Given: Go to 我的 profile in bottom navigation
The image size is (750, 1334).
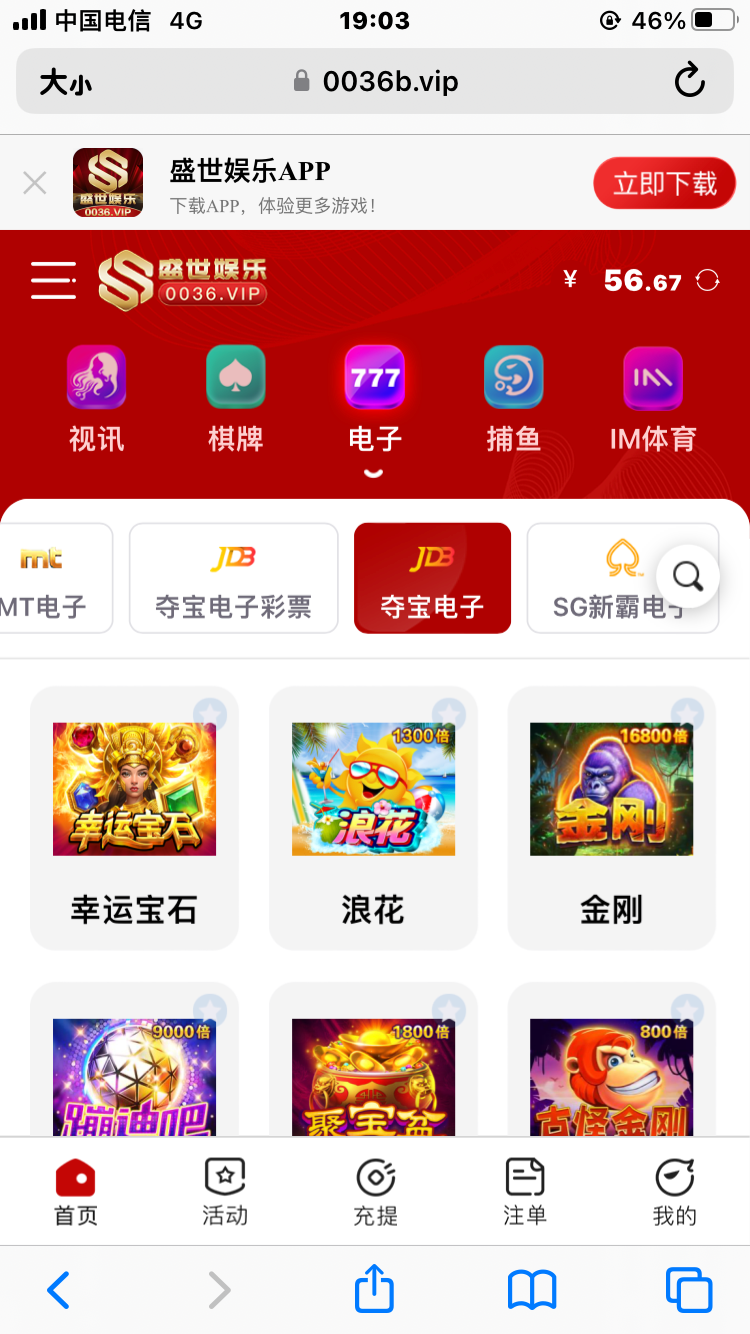Looking at the screenshot, I should (675, 1190).
